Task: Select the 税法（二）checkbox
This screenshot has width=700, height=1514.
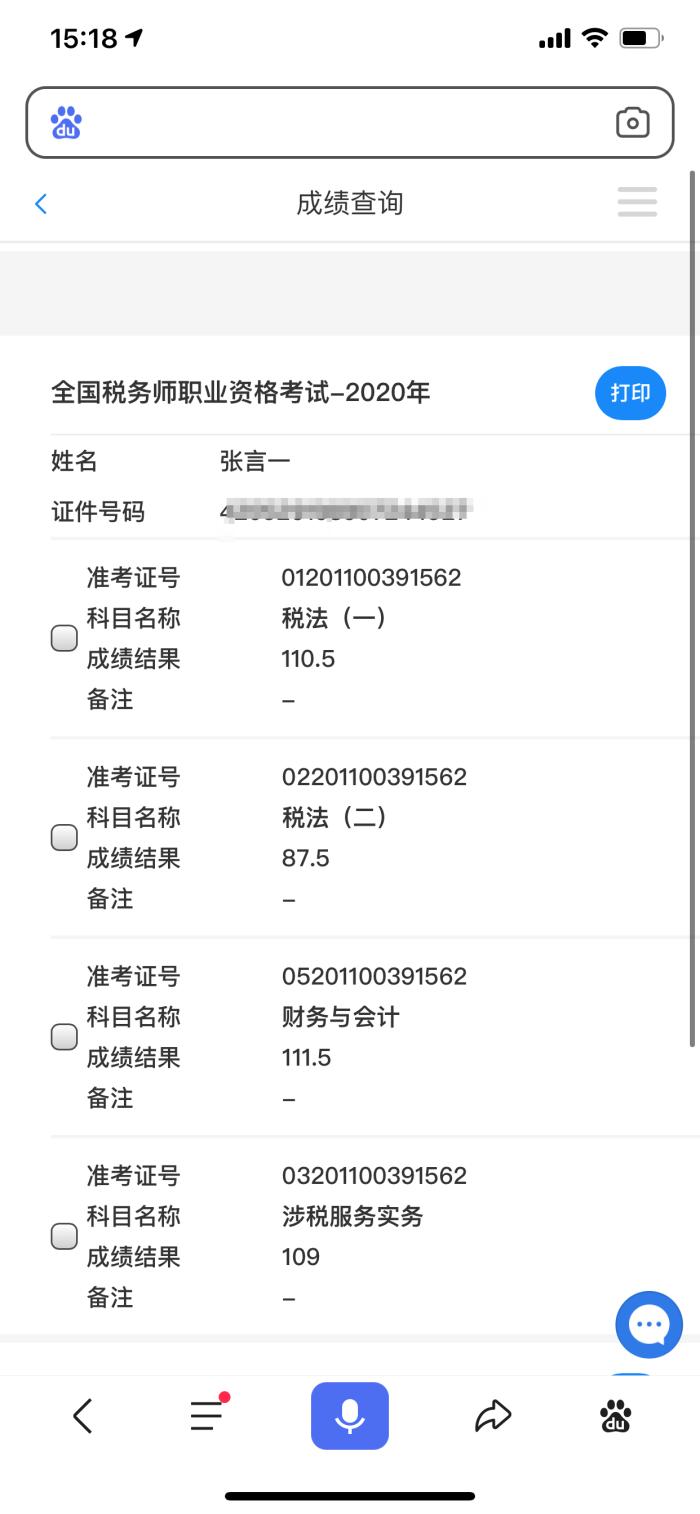Action: (64, 838)
